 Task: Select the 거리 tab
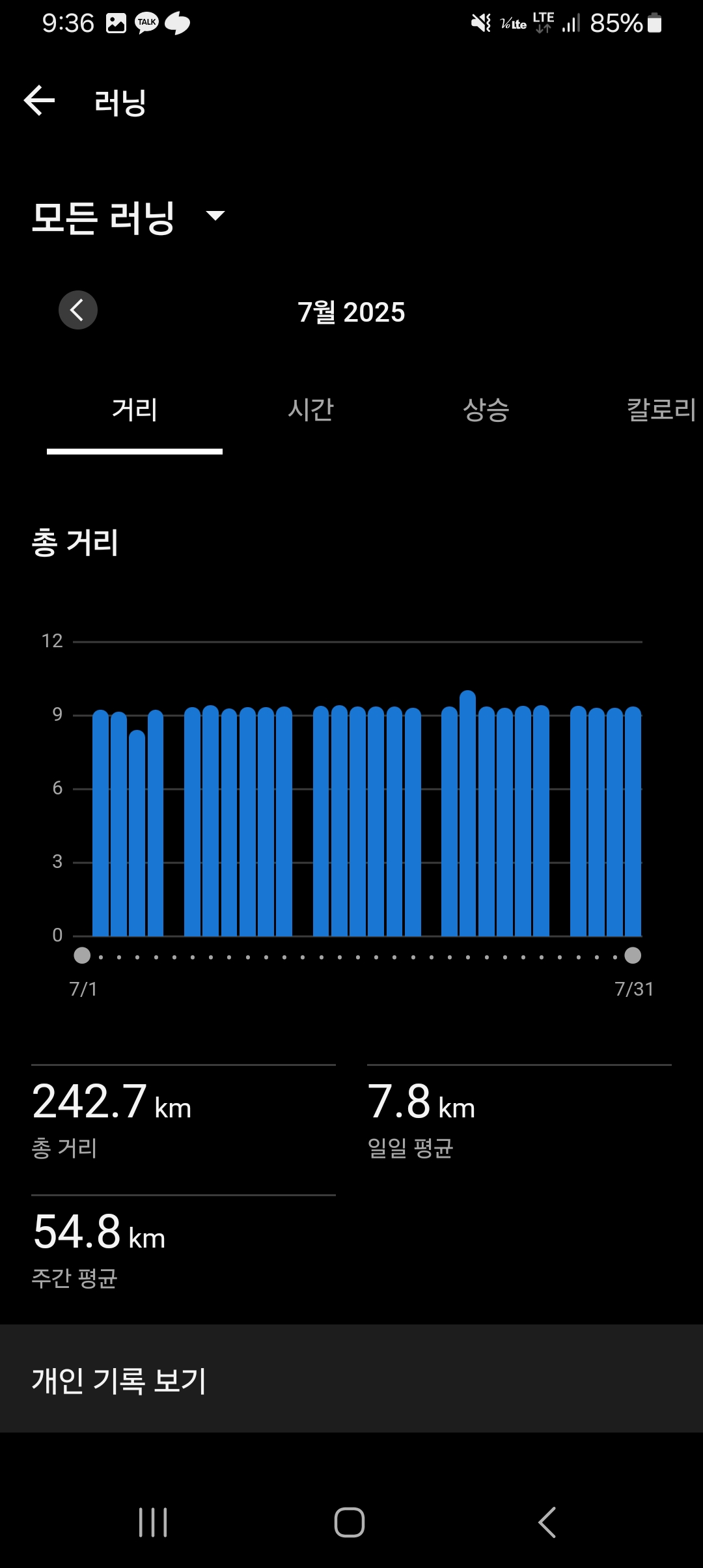[135, 410]
